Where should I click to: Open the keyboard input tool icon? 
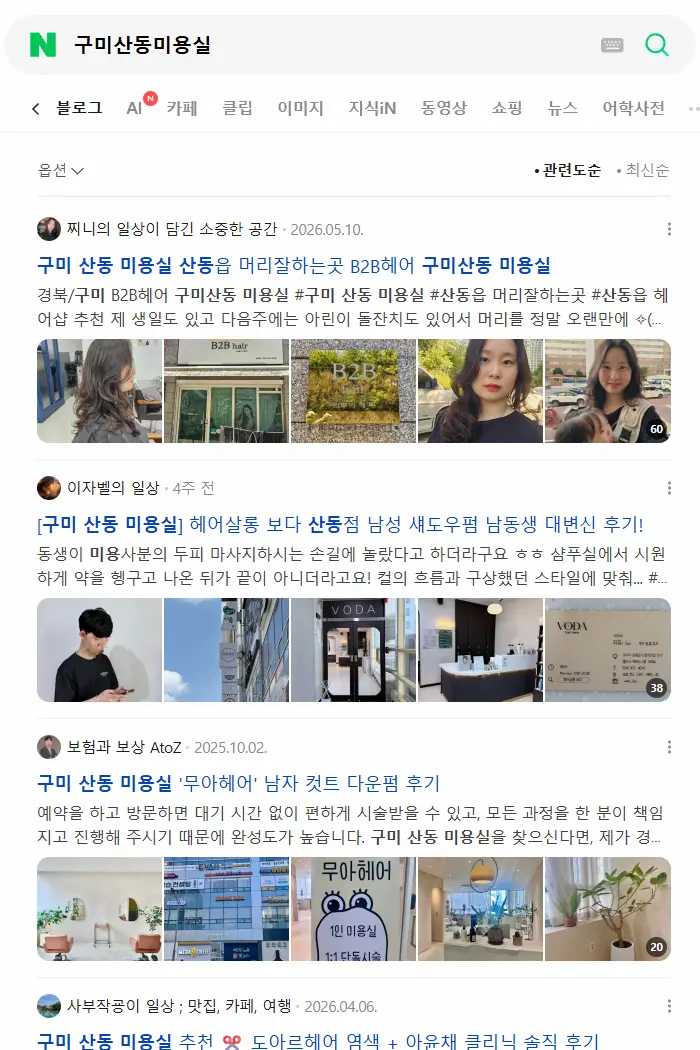pyautogui.click(x=612, y=45)
